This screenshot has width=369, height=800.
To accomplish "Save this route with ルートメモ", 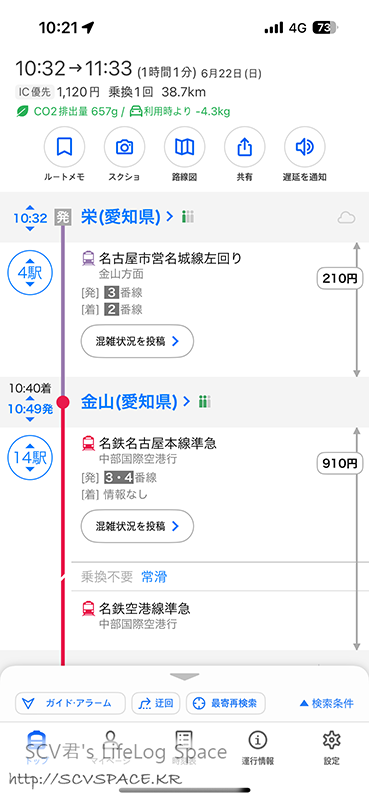I will [x=64, y=147].
